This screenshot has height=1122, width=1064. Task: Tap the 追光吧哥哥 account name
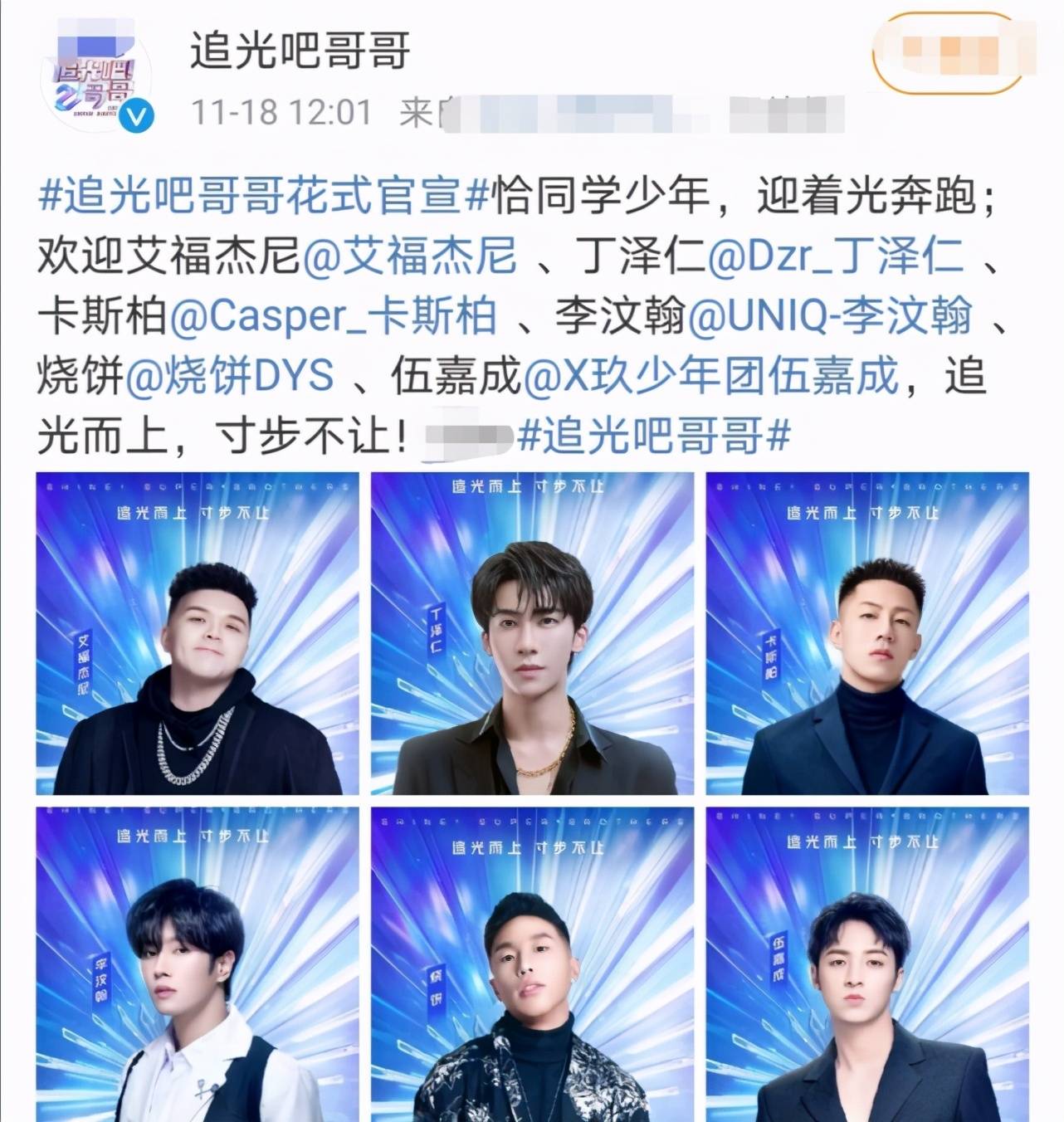click(x=300, y=51)
